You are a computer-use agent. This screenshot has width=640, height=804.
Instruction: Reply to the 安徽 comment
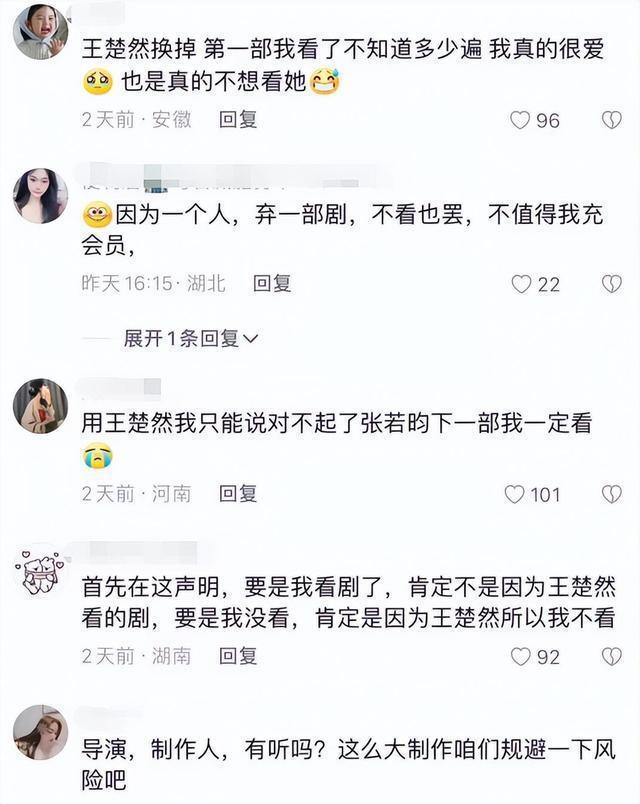coord(238,120)
